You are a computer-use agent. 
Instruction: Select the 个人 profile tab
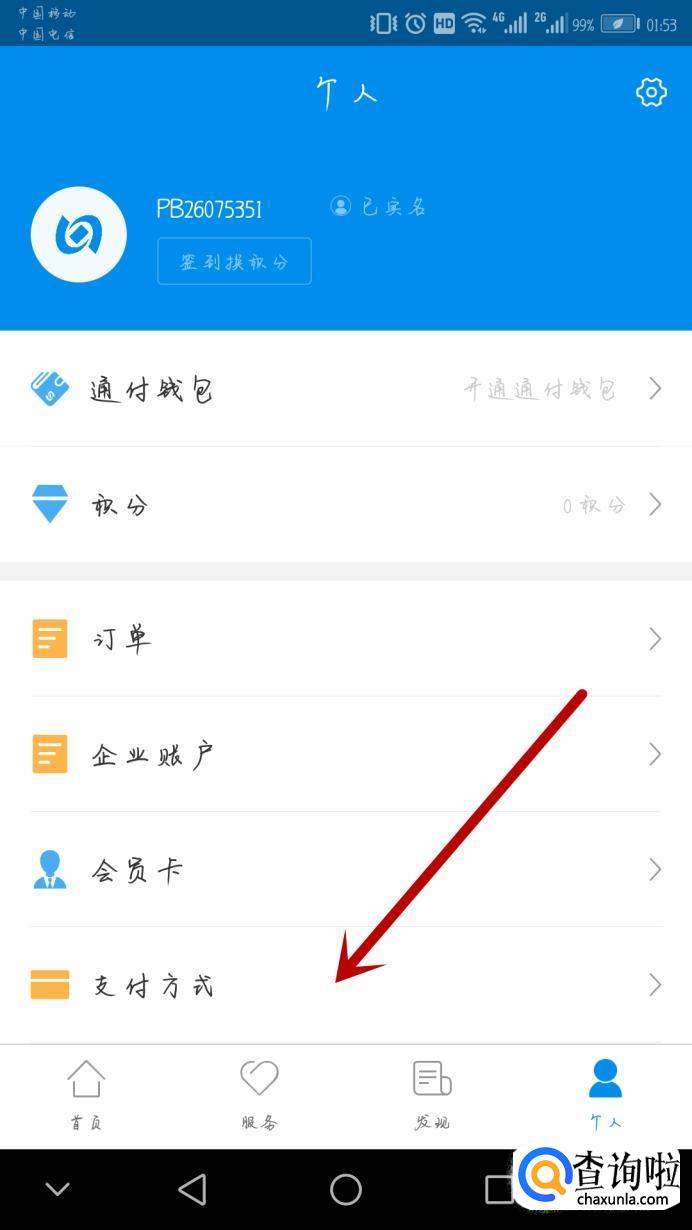click(x=605, y=1095)
